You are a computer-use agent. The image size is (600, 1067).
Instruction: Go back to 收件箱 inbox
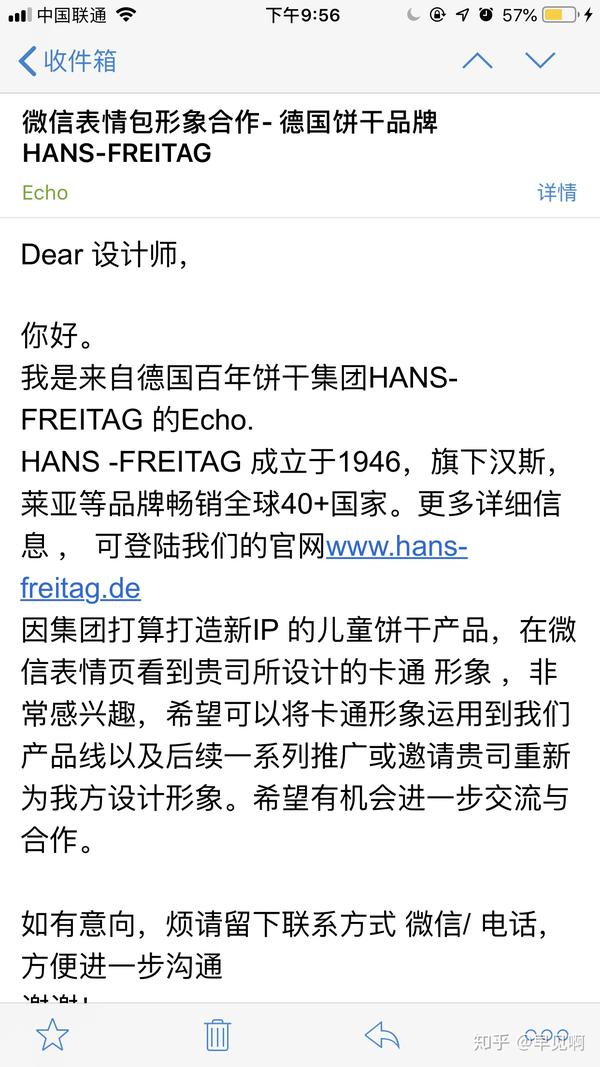click(68, 61)
